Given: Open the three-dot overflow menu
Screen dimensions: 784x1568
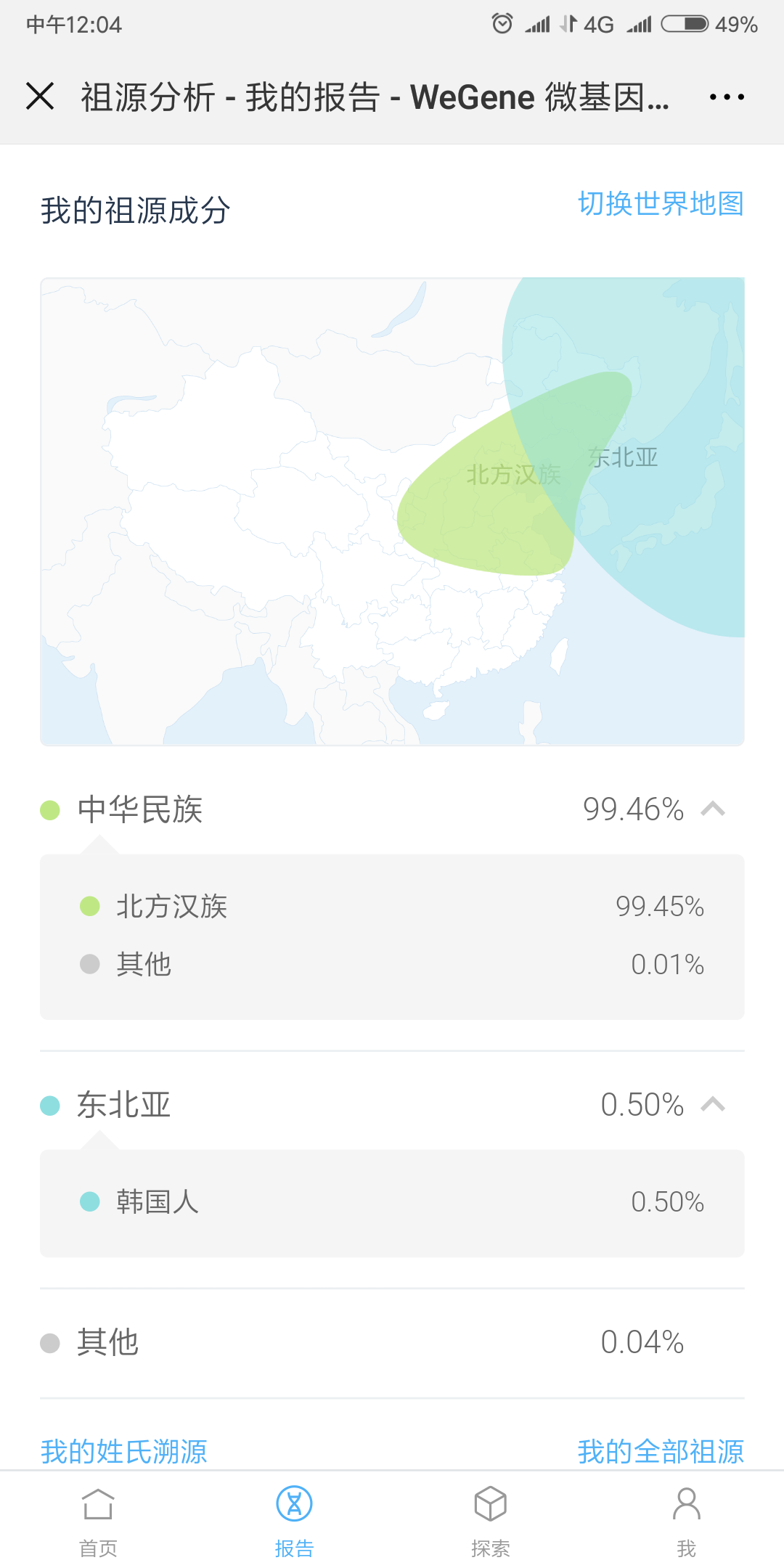Looking at the screenshot, I should (x=727, y=97).
